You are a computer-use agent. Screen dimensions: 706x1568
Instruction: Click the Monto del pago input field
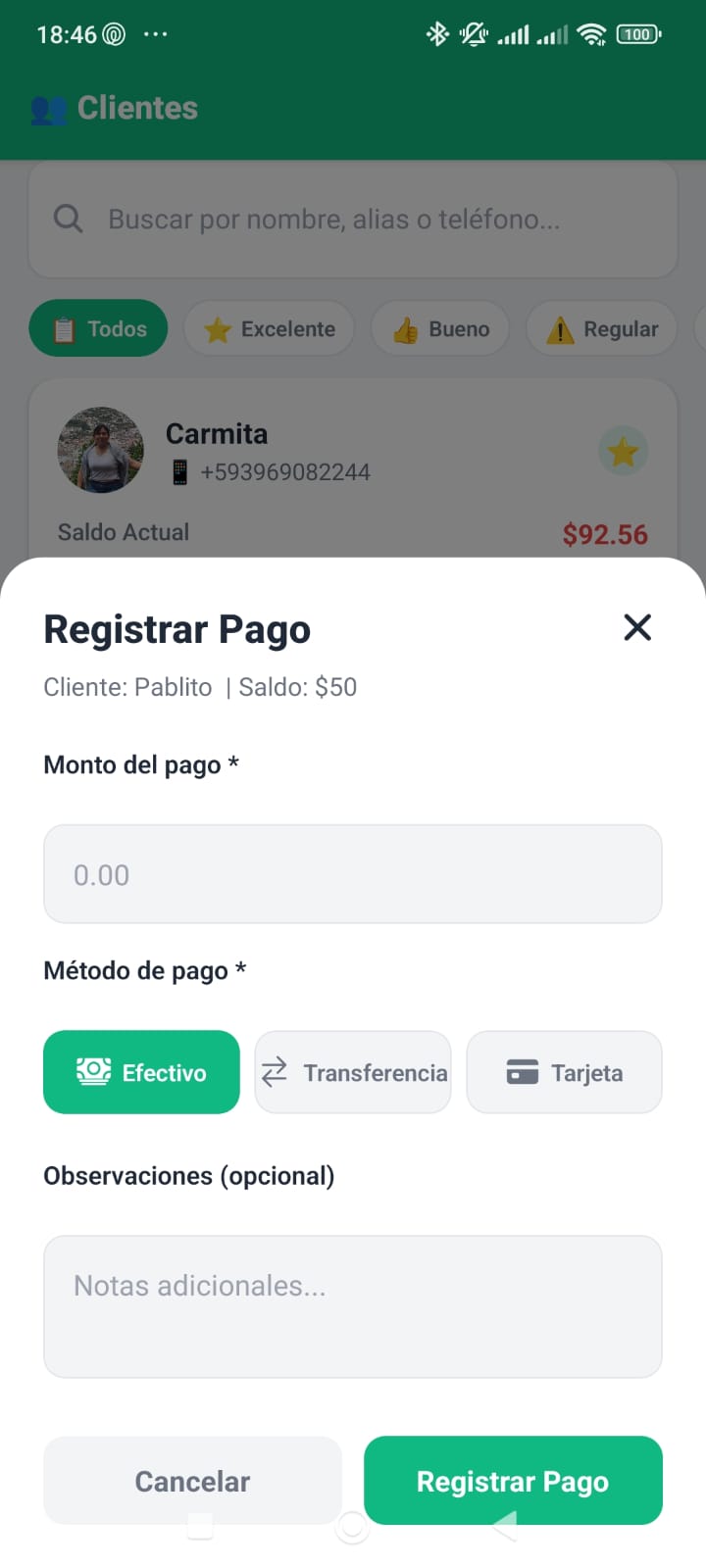353,873
